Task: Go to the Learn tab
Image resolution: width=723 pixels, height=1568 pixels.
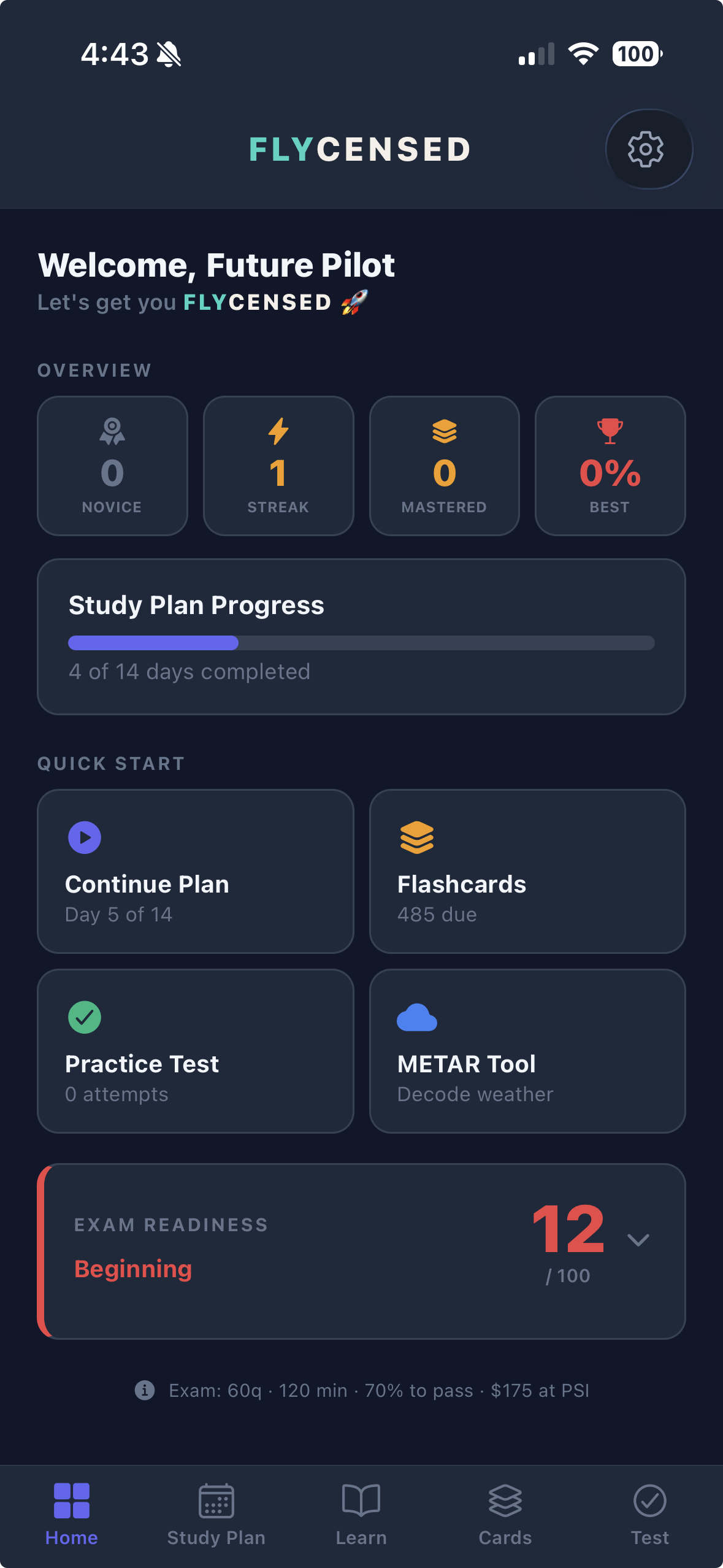Action: pos(361,1514)
